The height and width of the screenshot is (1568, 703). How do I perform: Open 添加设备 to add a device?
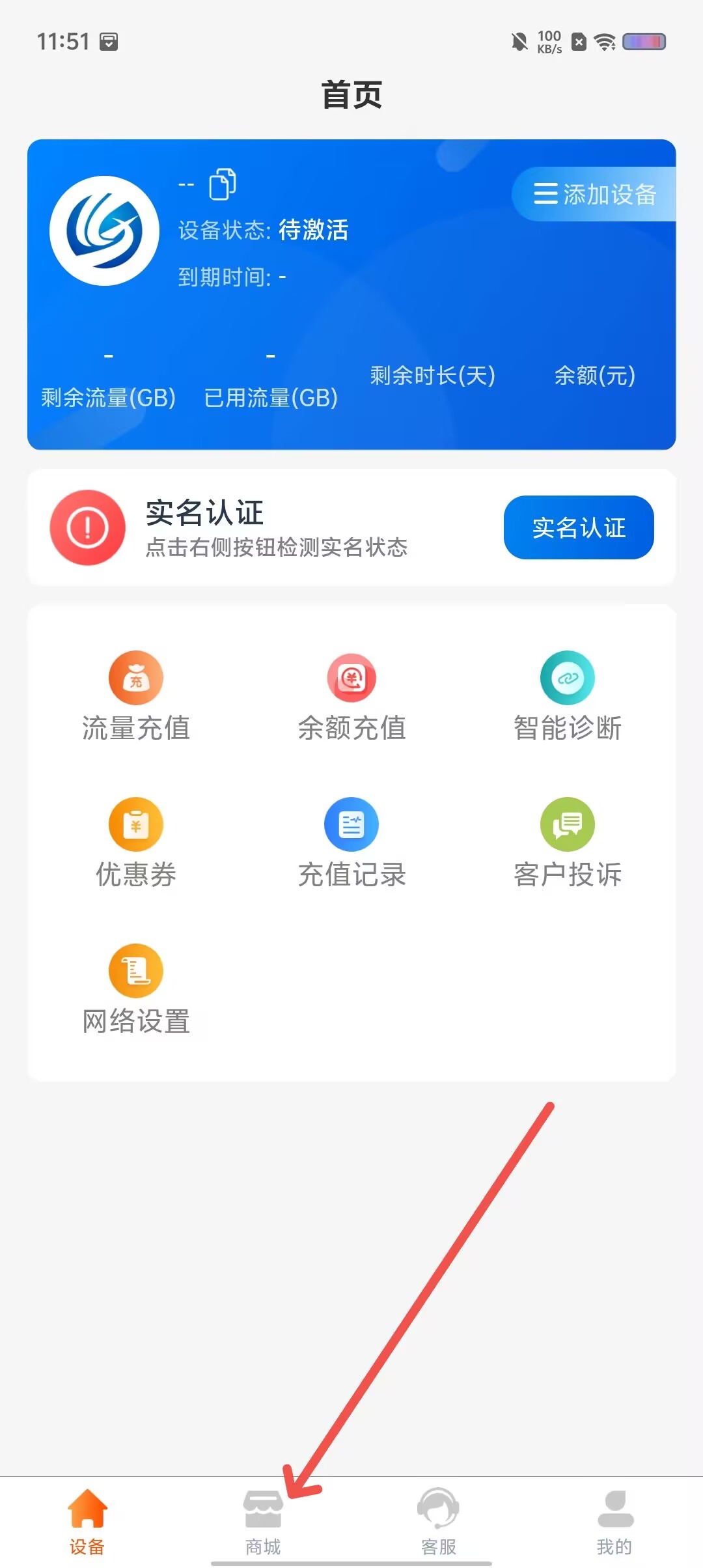click(x=594, y=194)
